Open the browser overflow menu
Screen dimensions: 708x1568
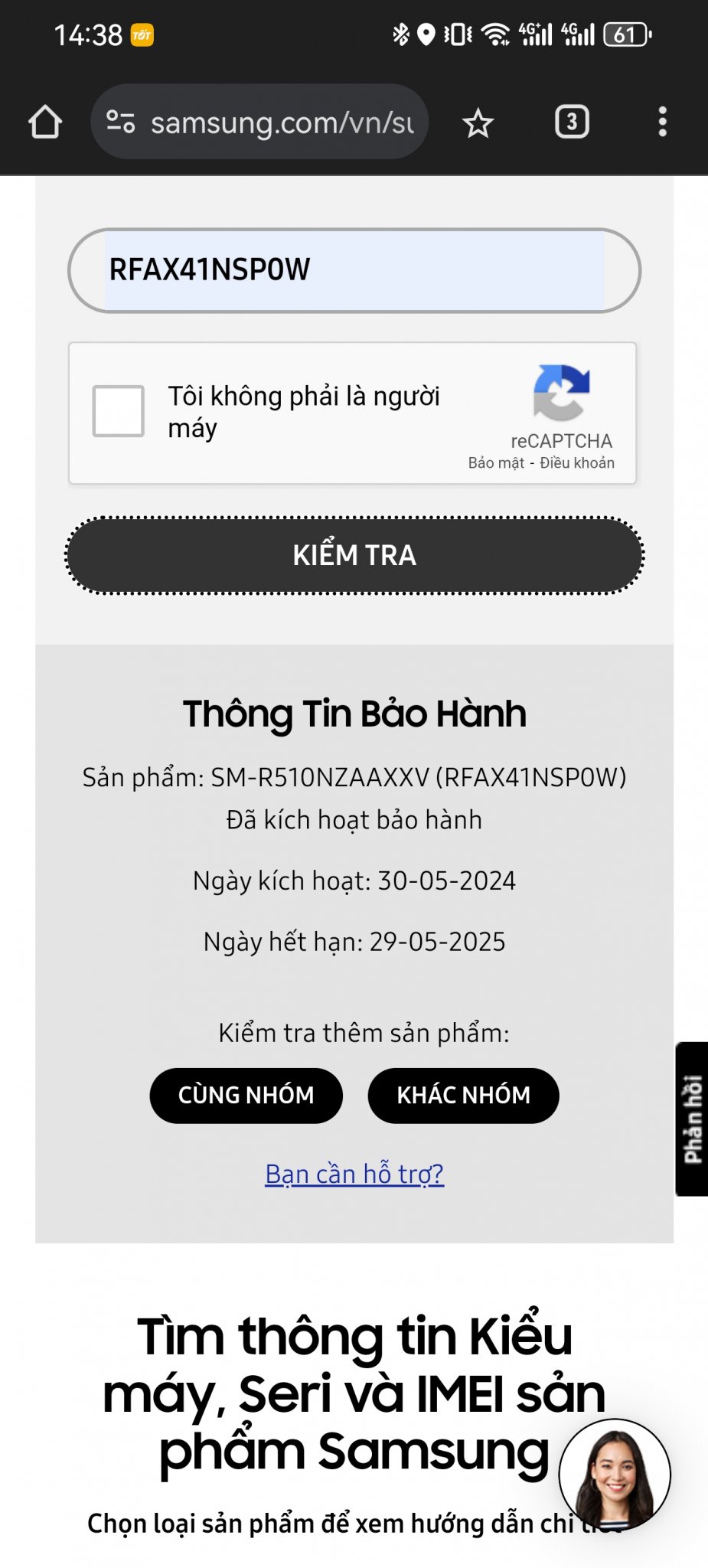(662, 122)
